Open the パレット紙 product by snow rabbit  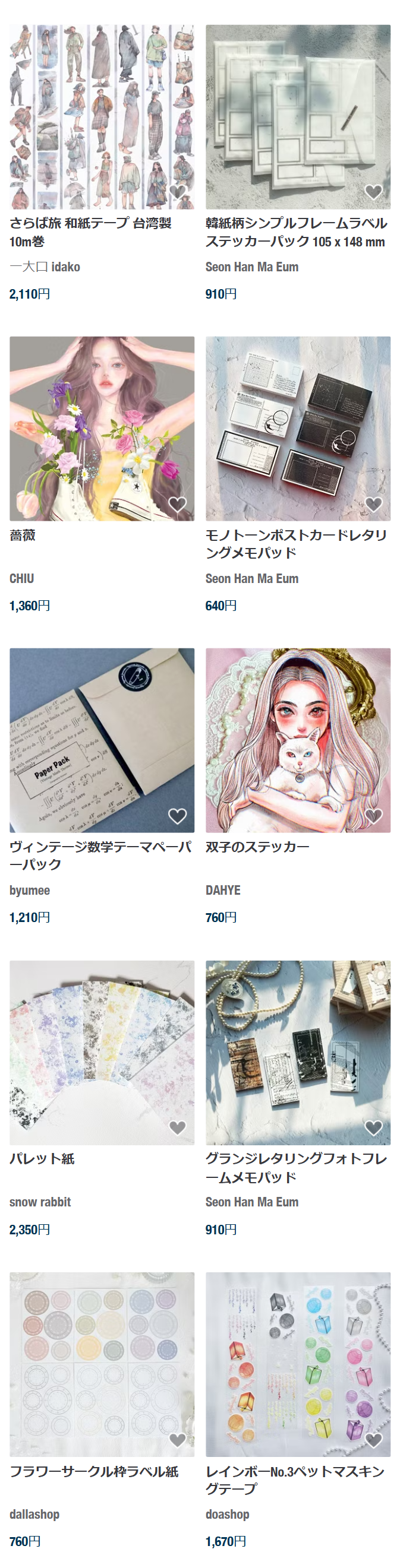(102, 1053)
